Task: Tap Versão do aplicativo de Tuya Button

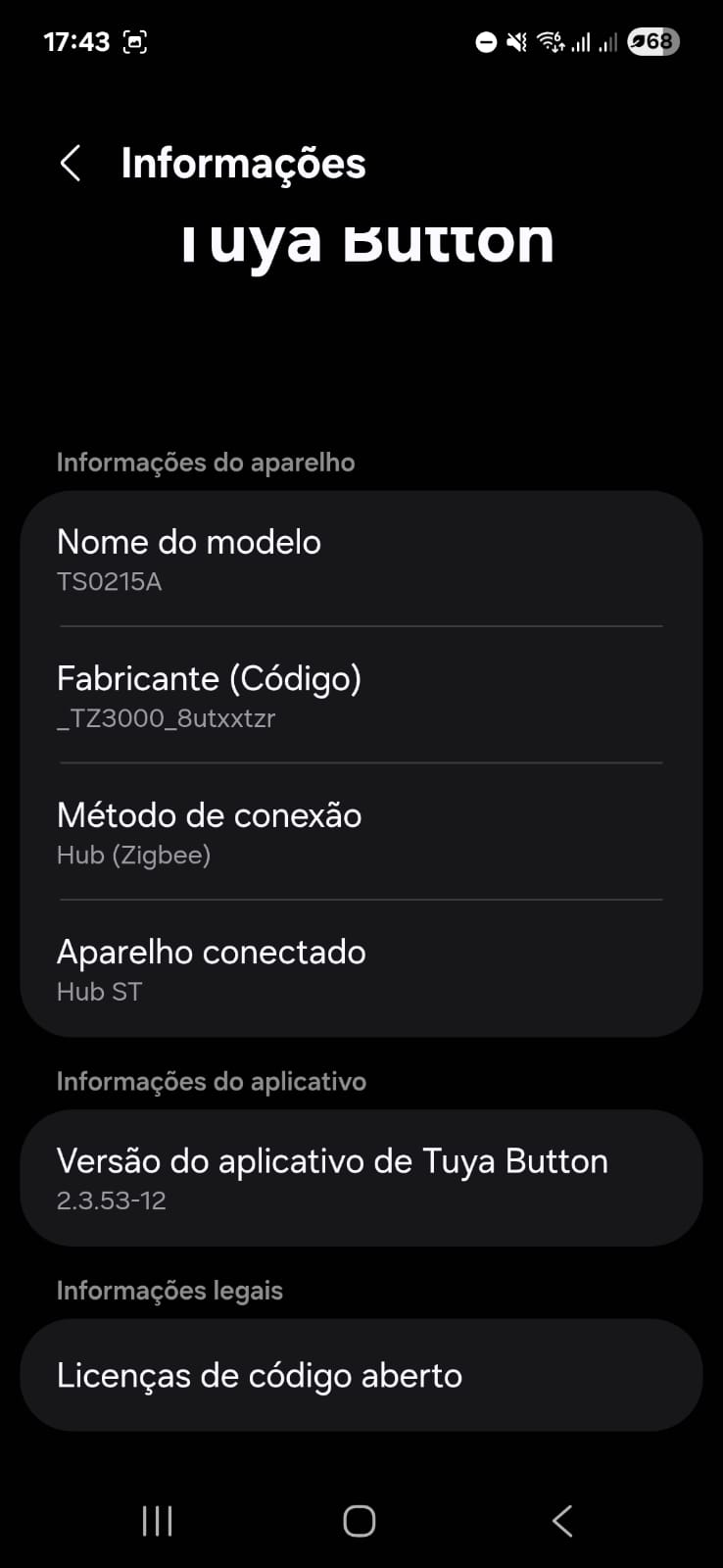Action: tap(361, 1178)
